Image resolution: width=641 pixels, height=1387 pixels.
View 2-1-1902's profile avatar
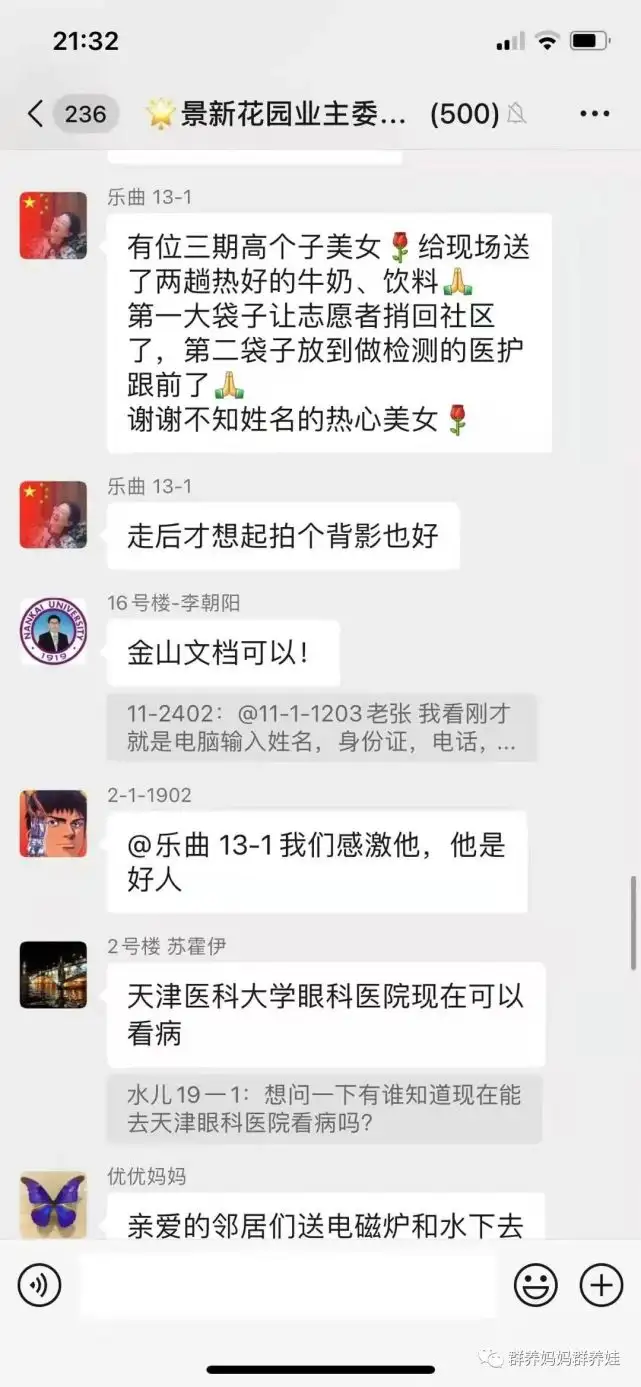[x=53, y=823]
